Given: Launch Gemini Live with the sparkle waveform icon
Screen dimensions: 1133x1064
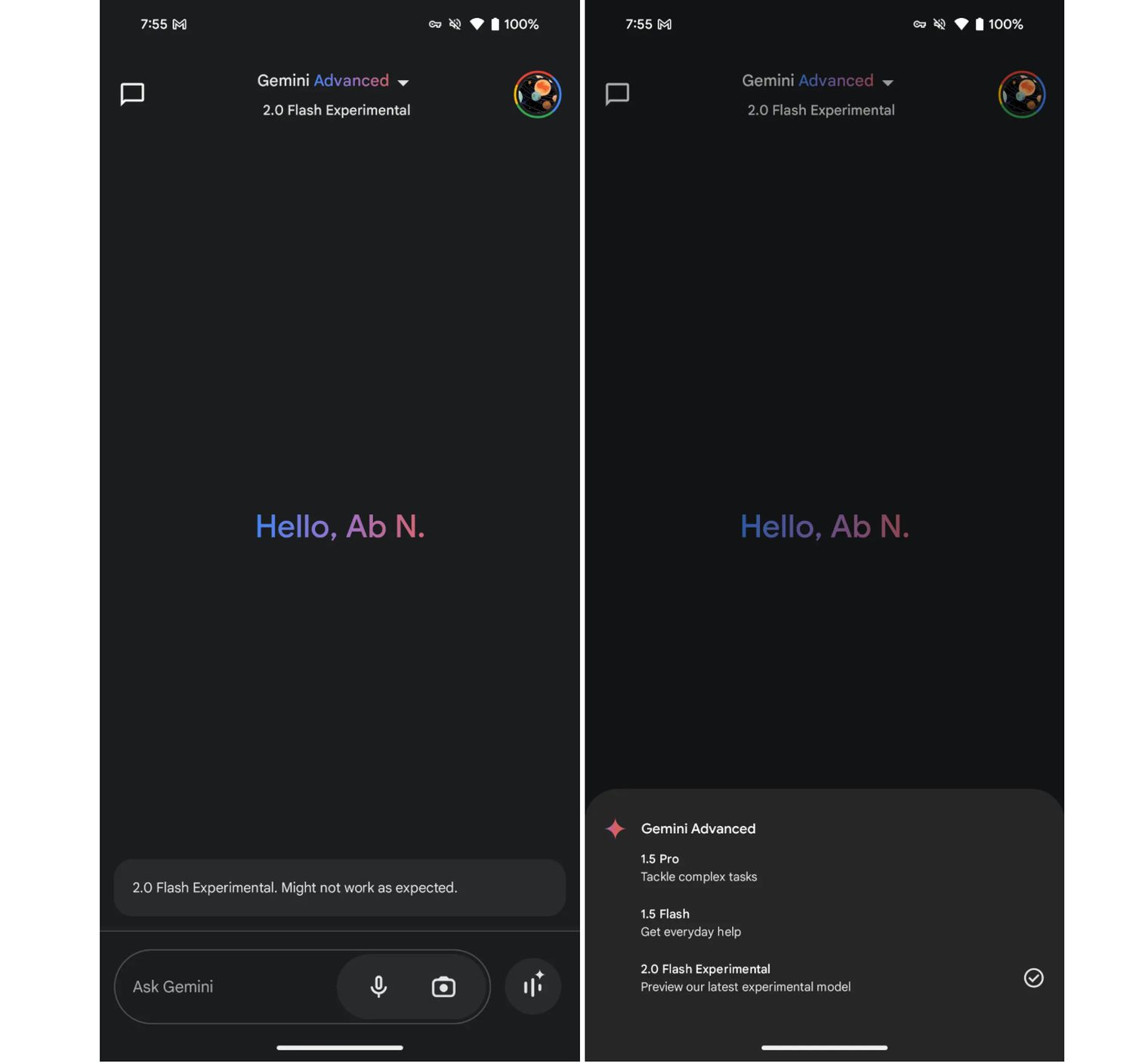Looking at the screenshot, I should coord(533,985).
